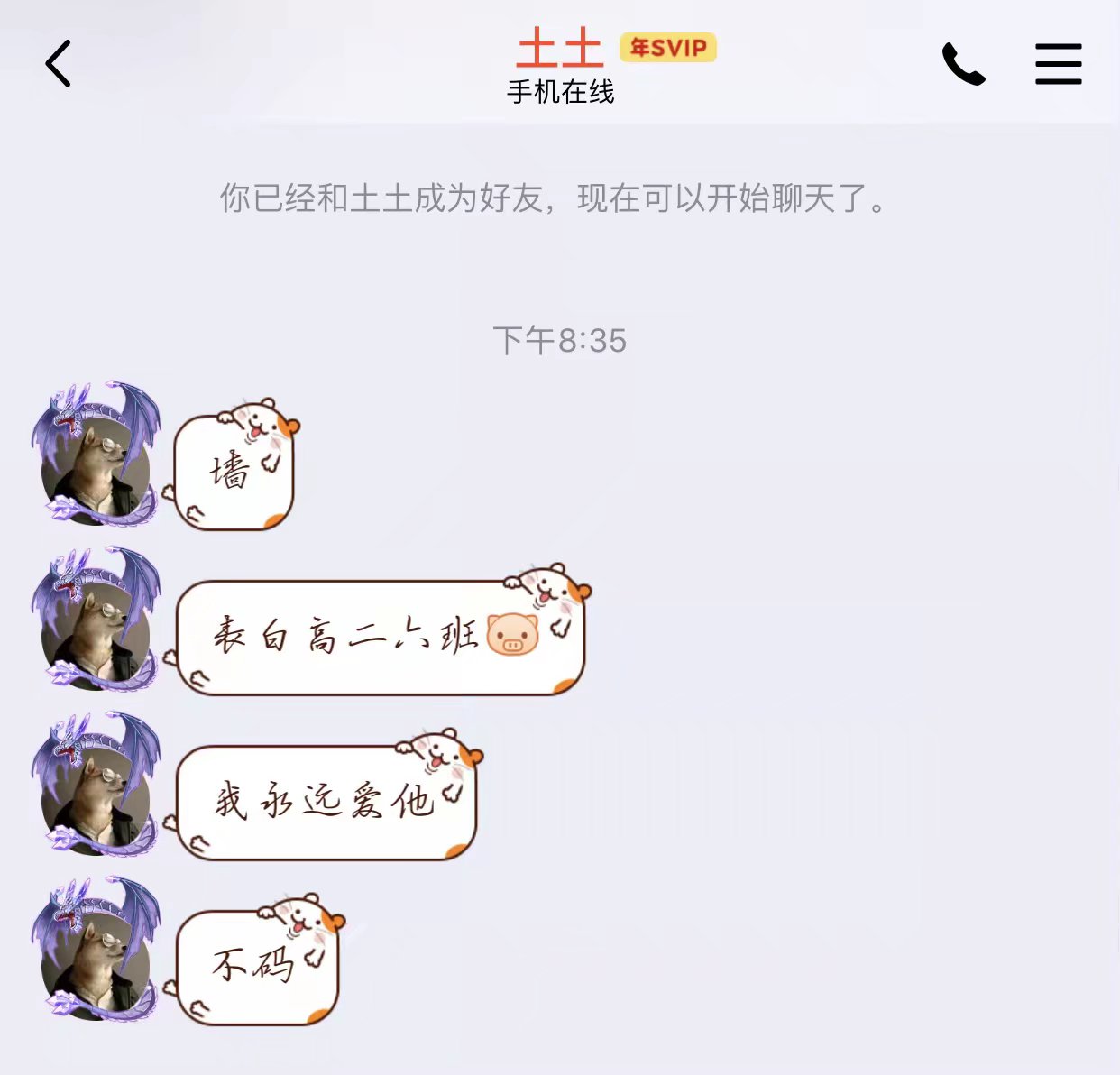
Task: Tap the 年SVIP badge
Action: point(667,47)
